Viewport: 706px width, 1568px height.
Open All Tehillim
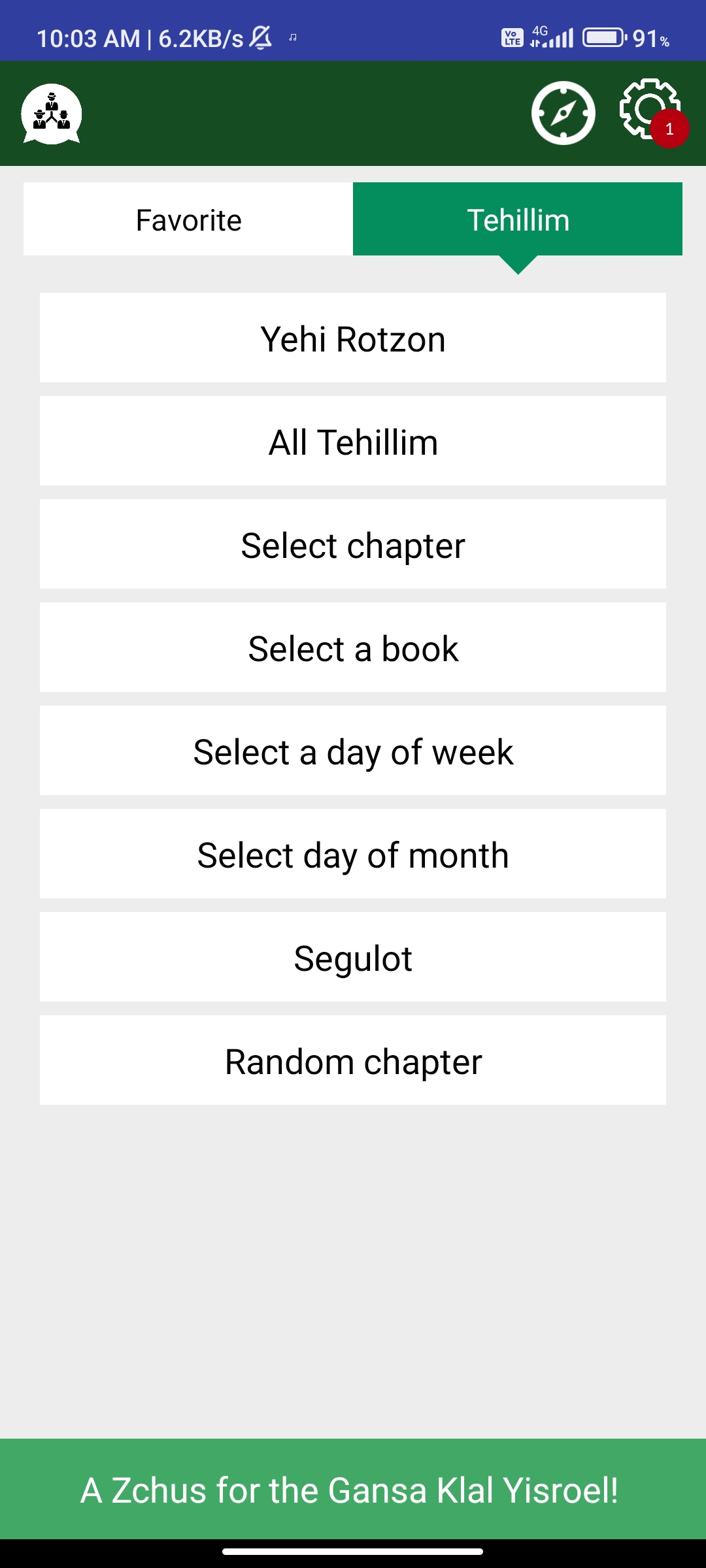click(x=353, y=441)
